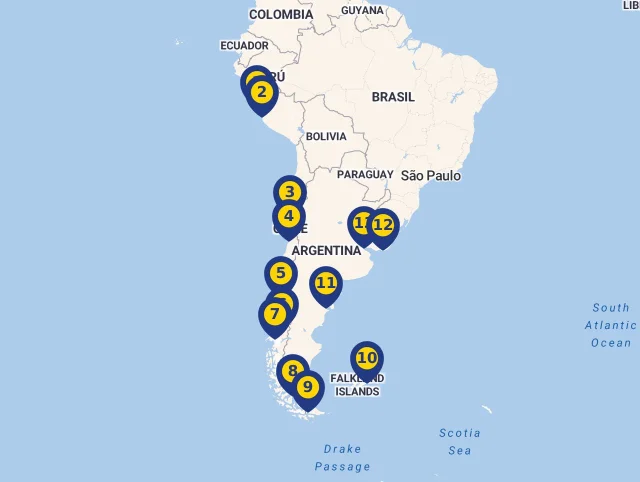Select map marker number 3

click(x=290, y=192)
